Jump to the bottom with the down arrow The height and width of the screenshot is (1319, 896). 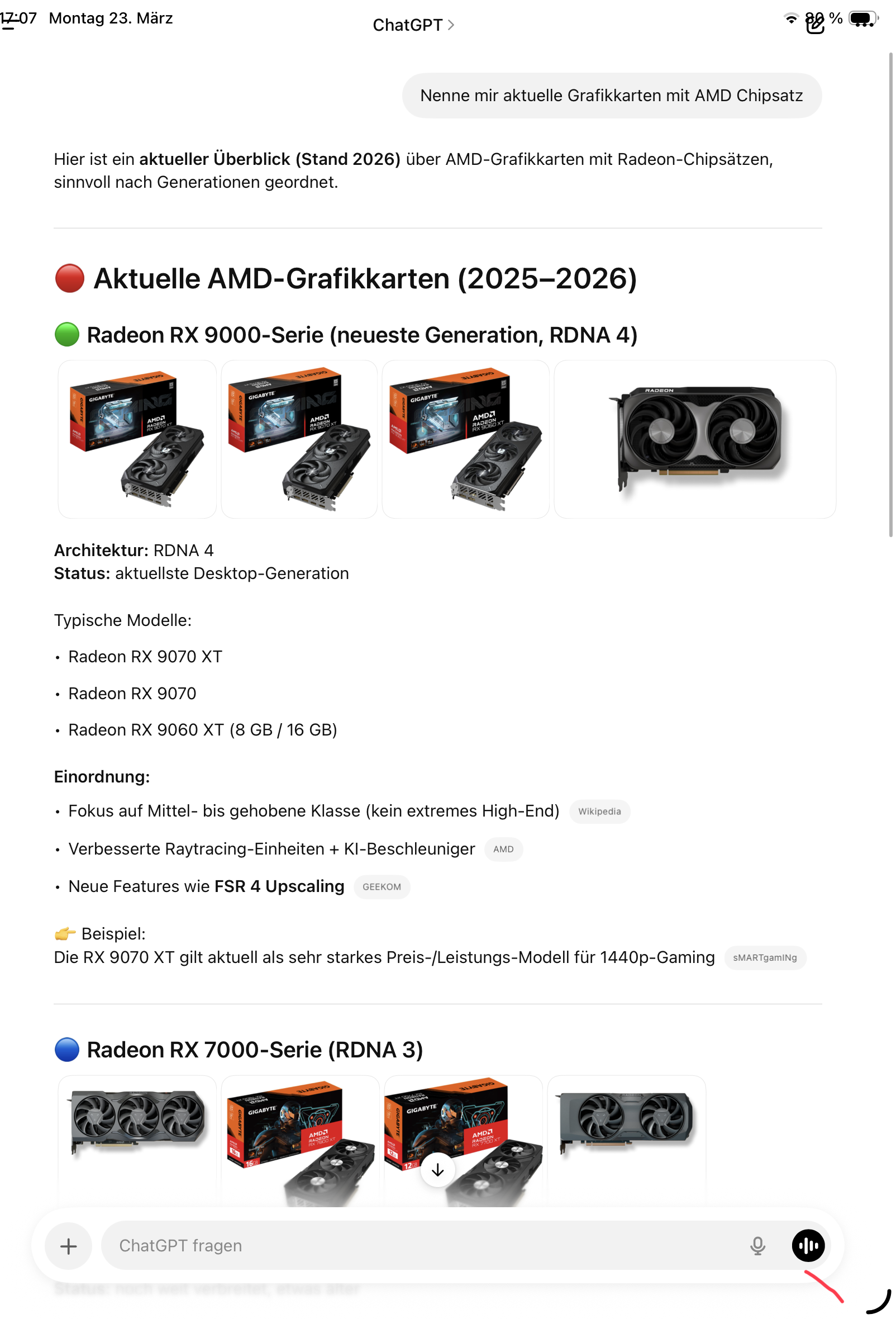tap(438, 1170)
